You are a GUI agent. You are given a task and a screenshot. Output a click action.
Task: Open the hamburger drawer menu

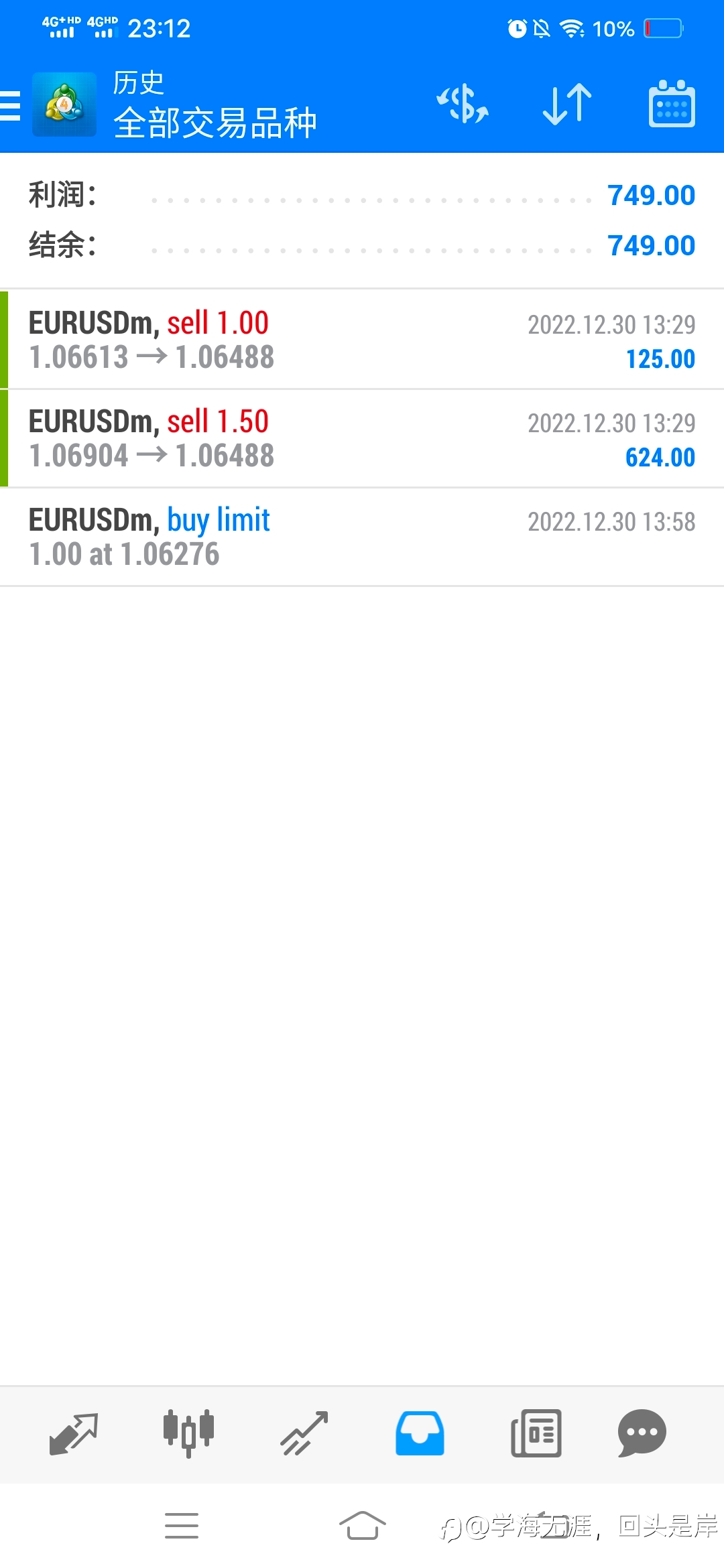[10, 105]
